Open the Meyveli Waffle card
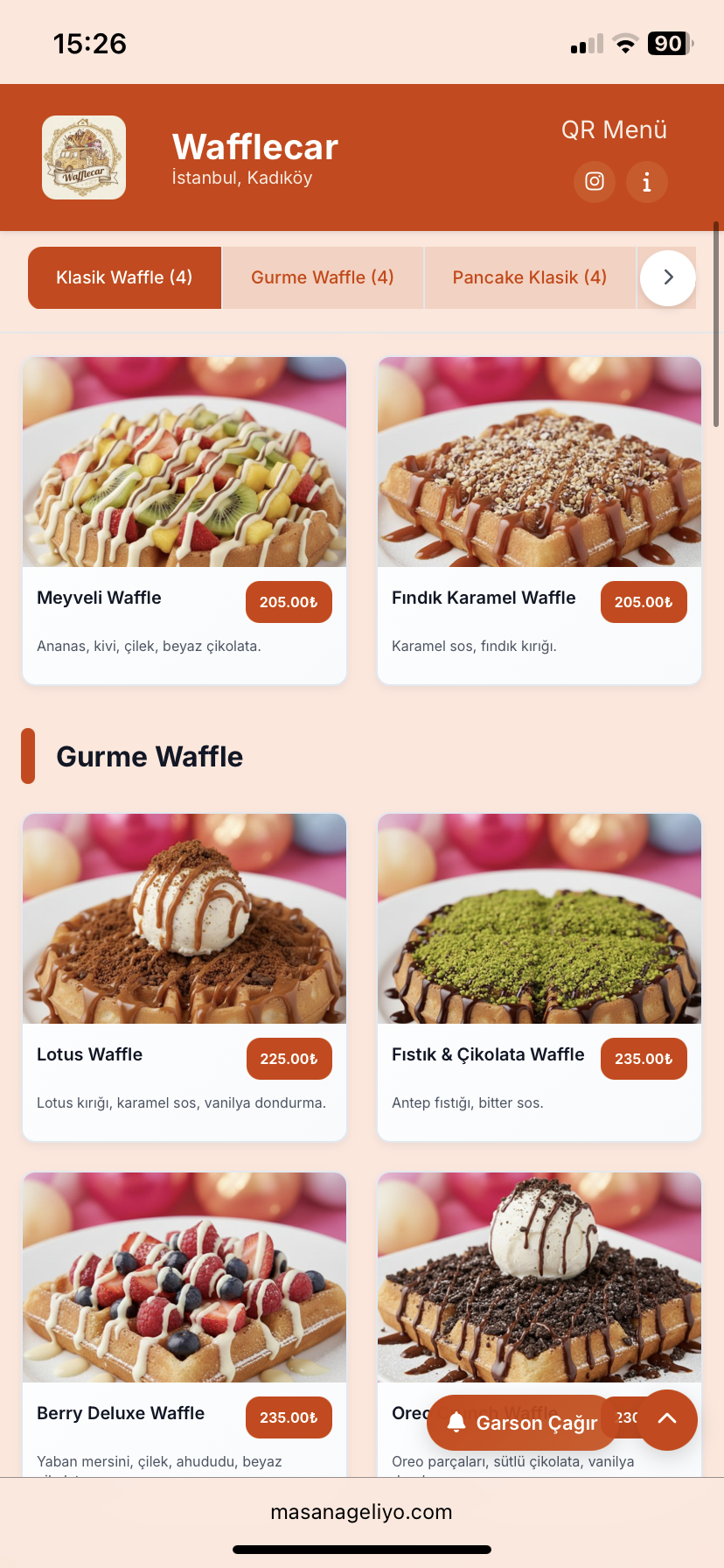724x1568 pixels. [184, 520]
